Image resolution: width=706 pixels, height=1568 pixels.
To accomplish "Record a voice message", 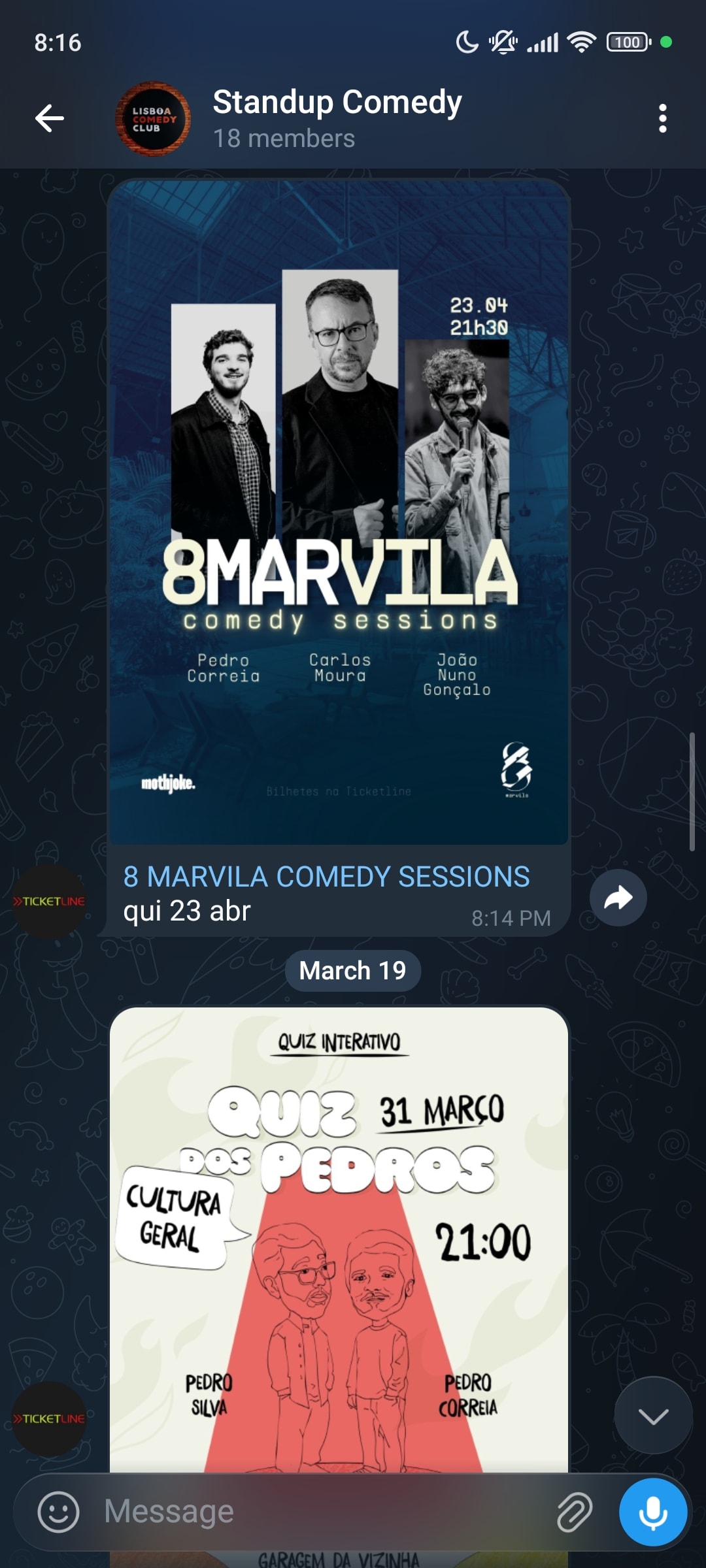I will point(652,1512).
